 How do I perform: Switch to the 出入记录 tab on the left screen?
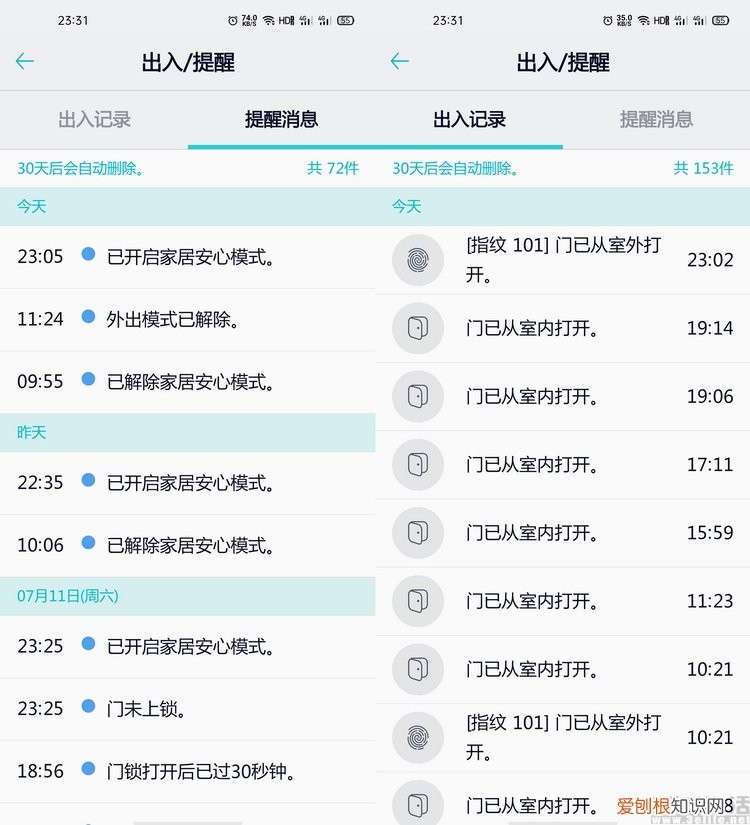(94, 119)
